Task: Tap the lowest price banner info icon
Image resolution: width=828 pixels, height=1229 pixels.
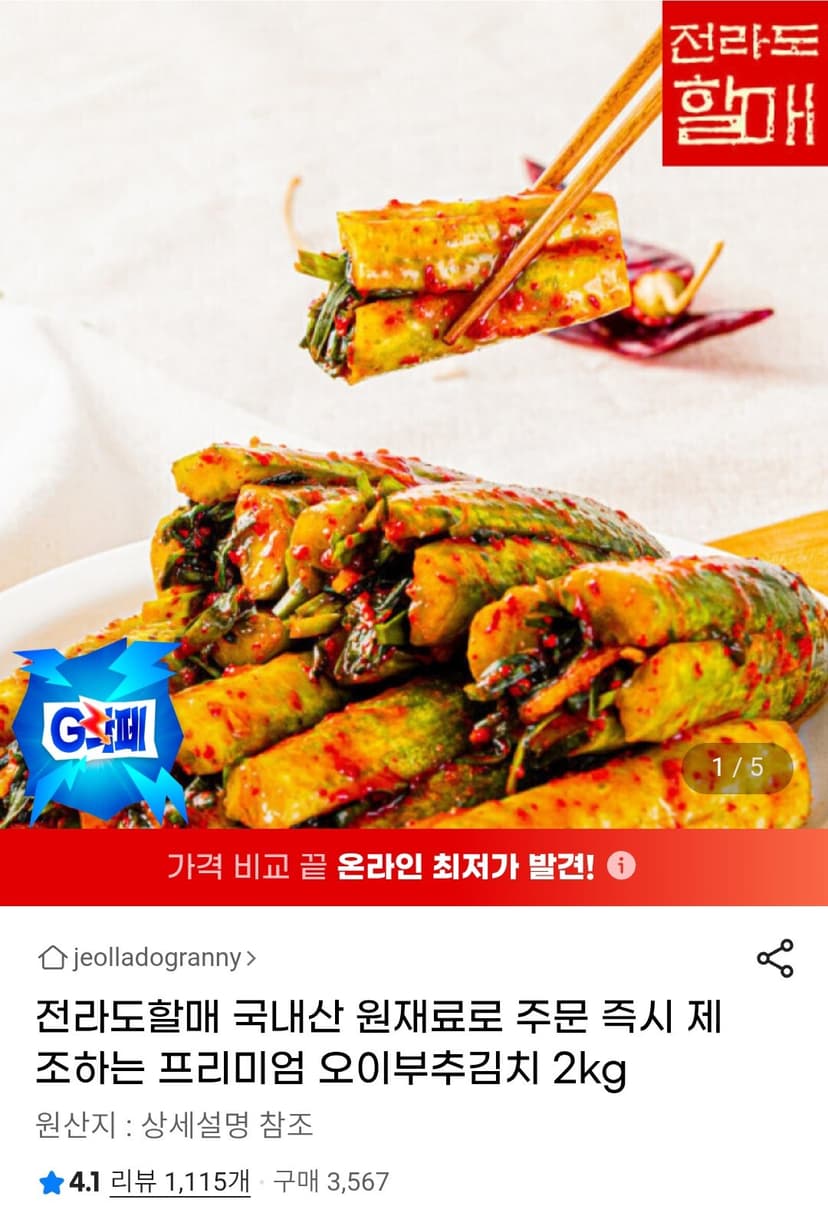Action: 622,866
